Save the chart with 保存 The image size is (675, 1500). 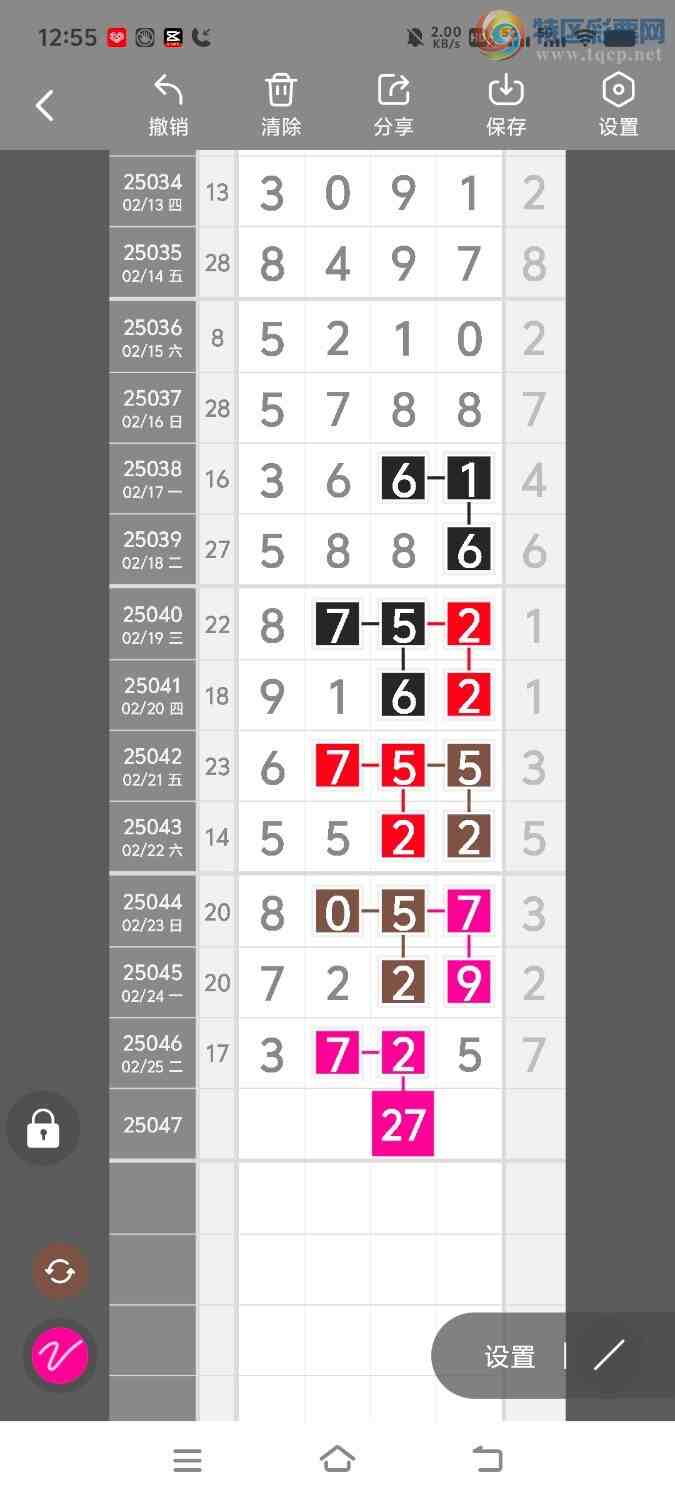pos(506,106)
